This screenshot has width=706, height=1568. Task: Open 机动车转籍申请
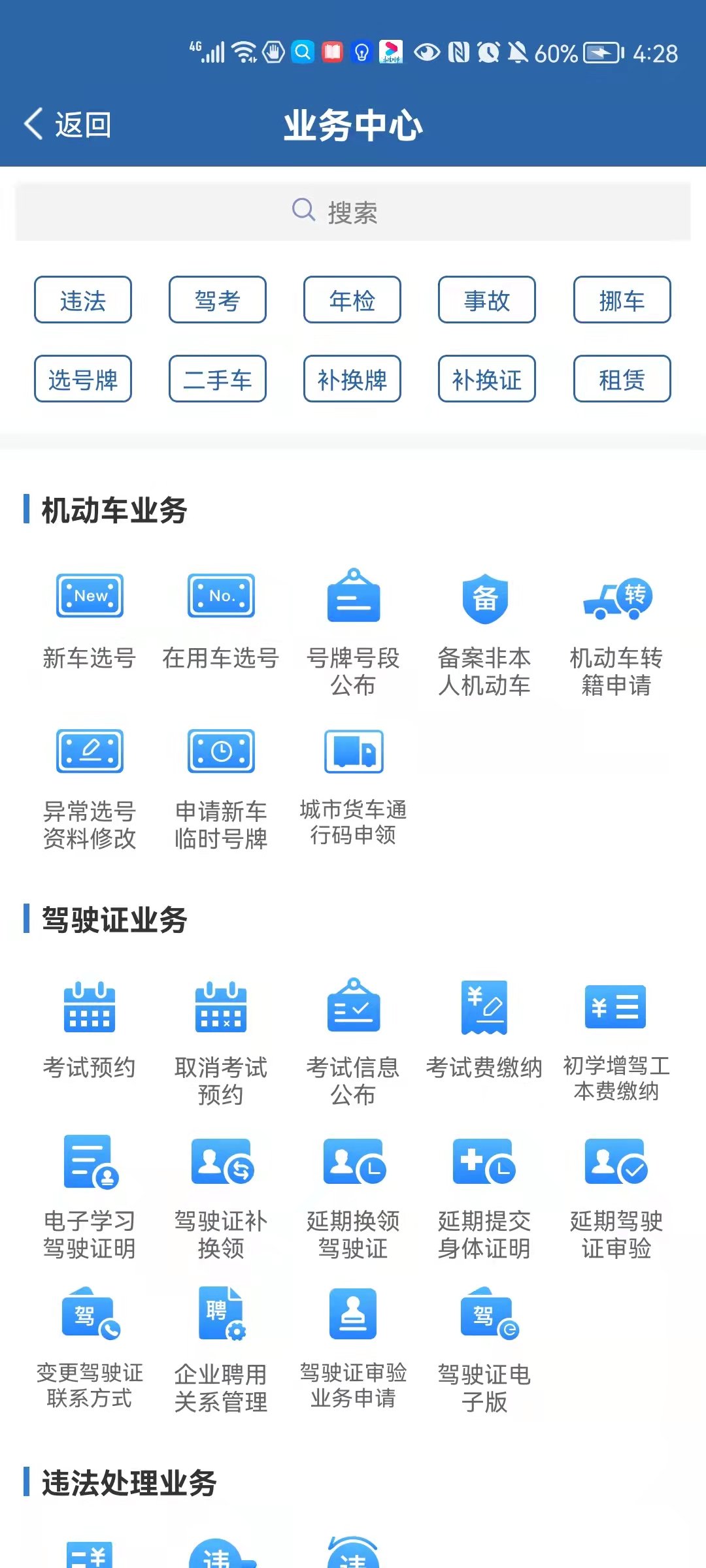(x=616, y=630)
